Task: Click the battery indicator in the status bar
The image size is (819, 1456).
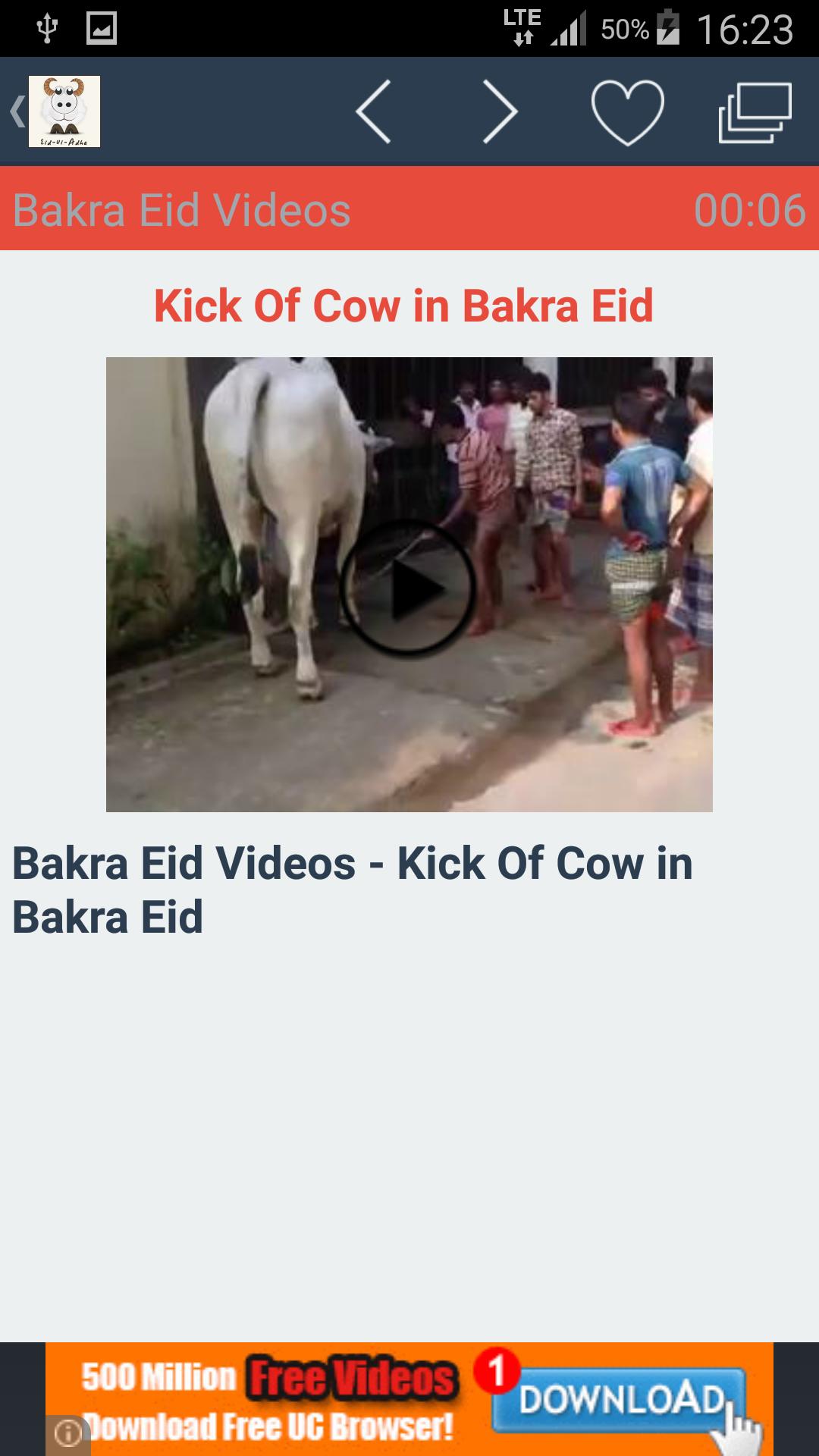Action: [x=667, y=25]
